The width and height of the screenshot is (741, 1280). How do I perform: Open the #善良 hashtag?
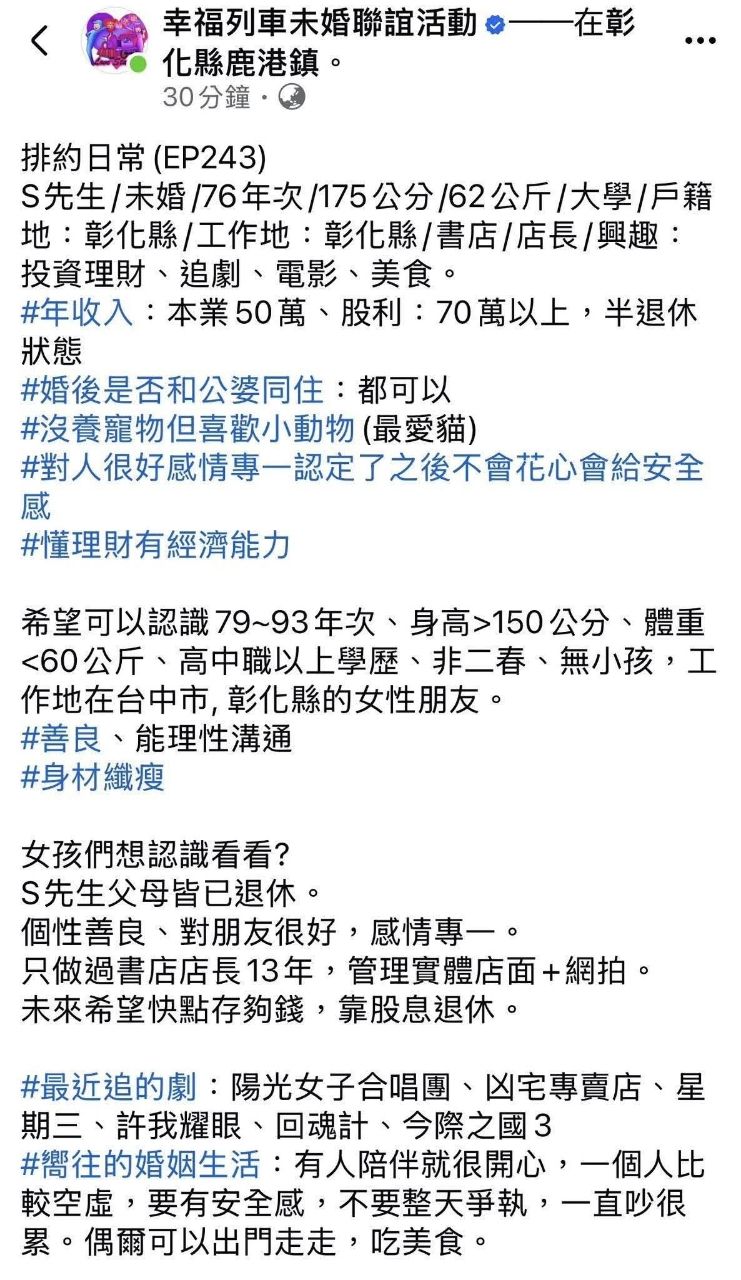click(x=58, y=739)
